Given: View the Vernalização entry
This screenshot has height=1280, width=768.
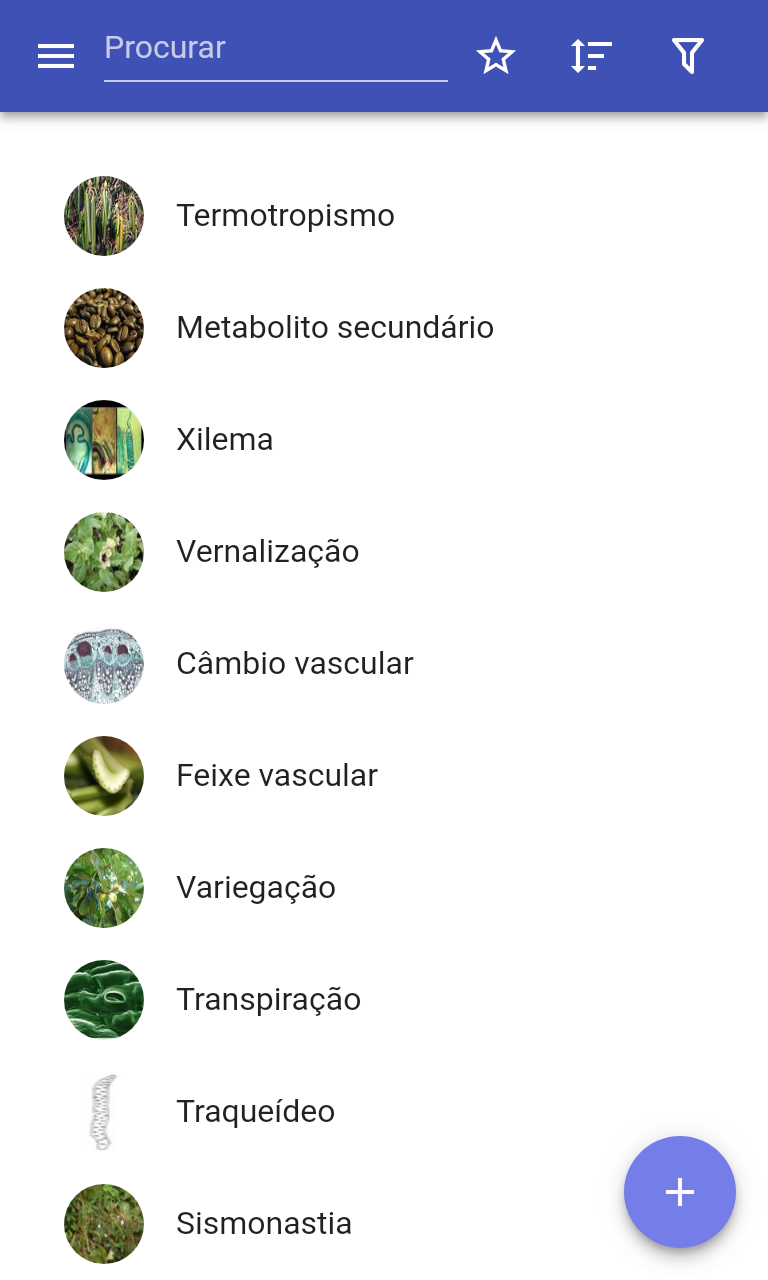Looking at the screenshot, I should tap(384, 552).
